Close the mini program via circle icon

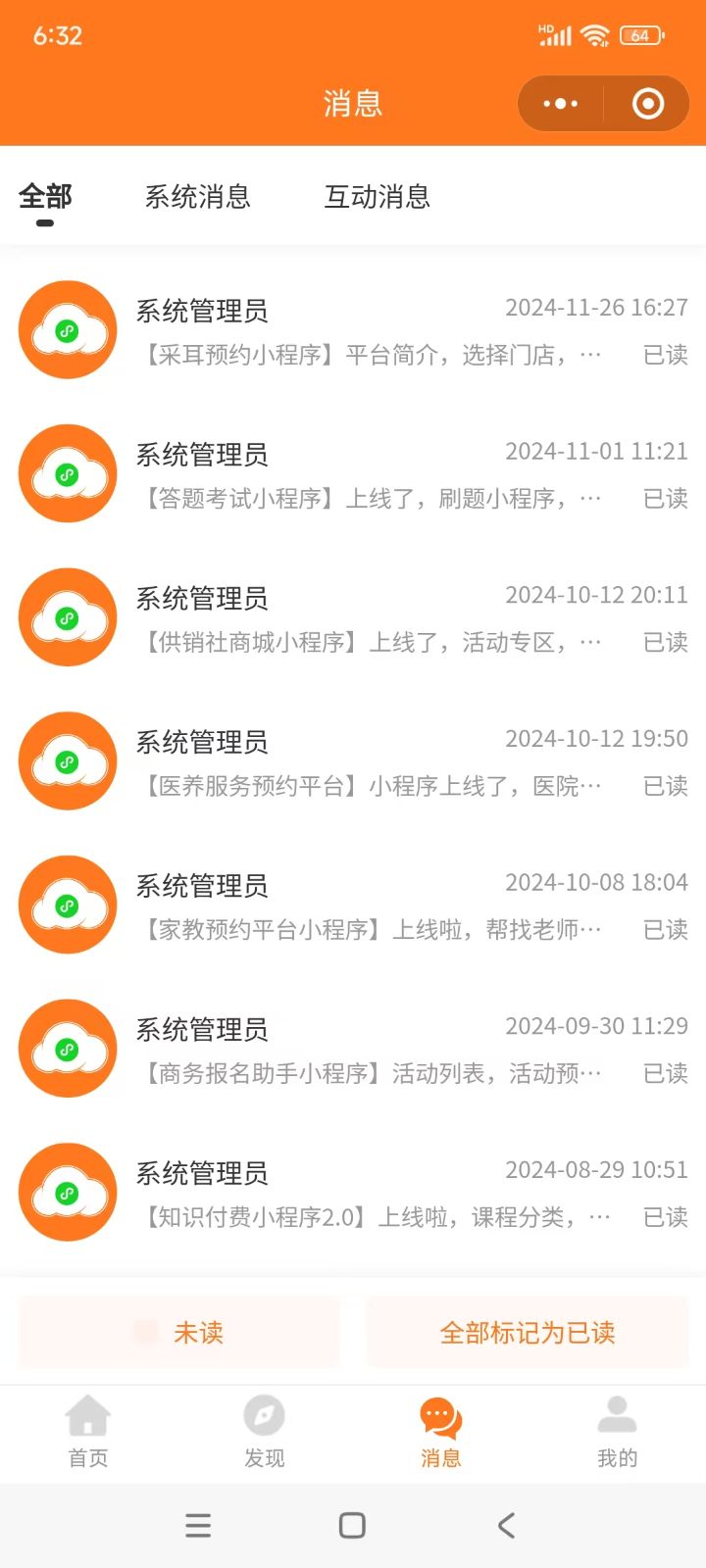pyautogui.click(x=648, y=104)
